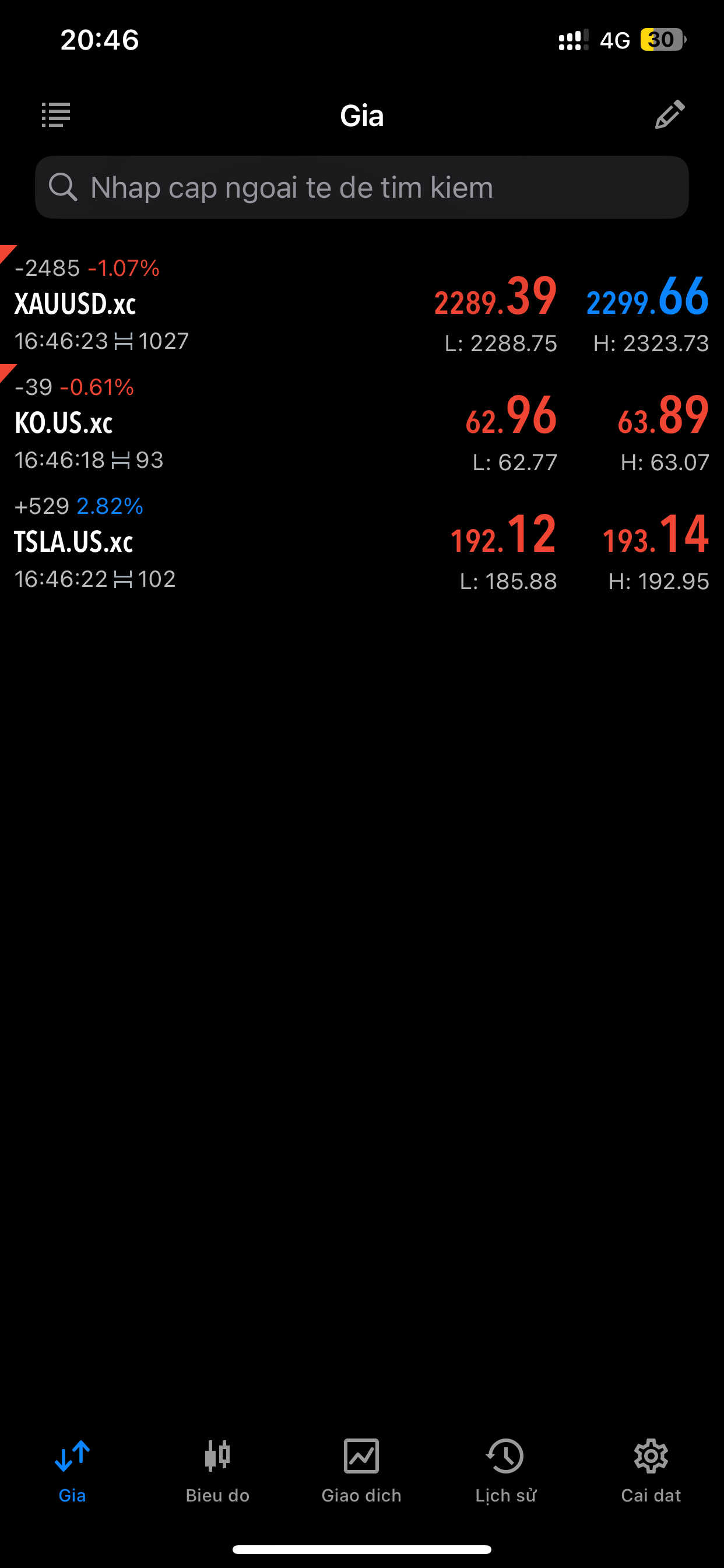This screenshot has width=724, height=1568.
Task: Open the XAUUSD.xc quote row
Action: pos(362,304)
